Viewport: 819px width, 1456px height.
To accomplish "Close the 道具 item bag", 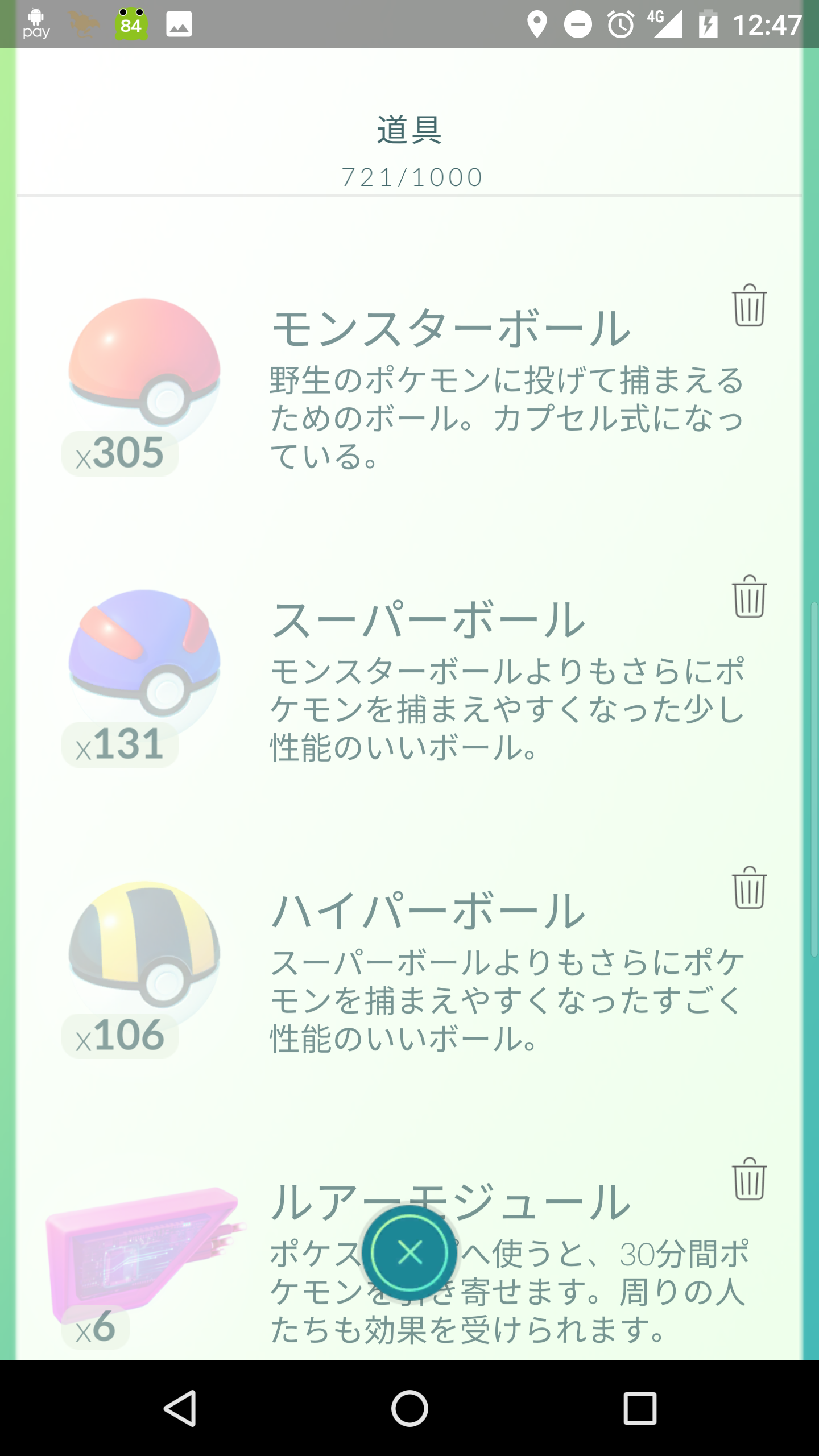I will click(409, 1252).
